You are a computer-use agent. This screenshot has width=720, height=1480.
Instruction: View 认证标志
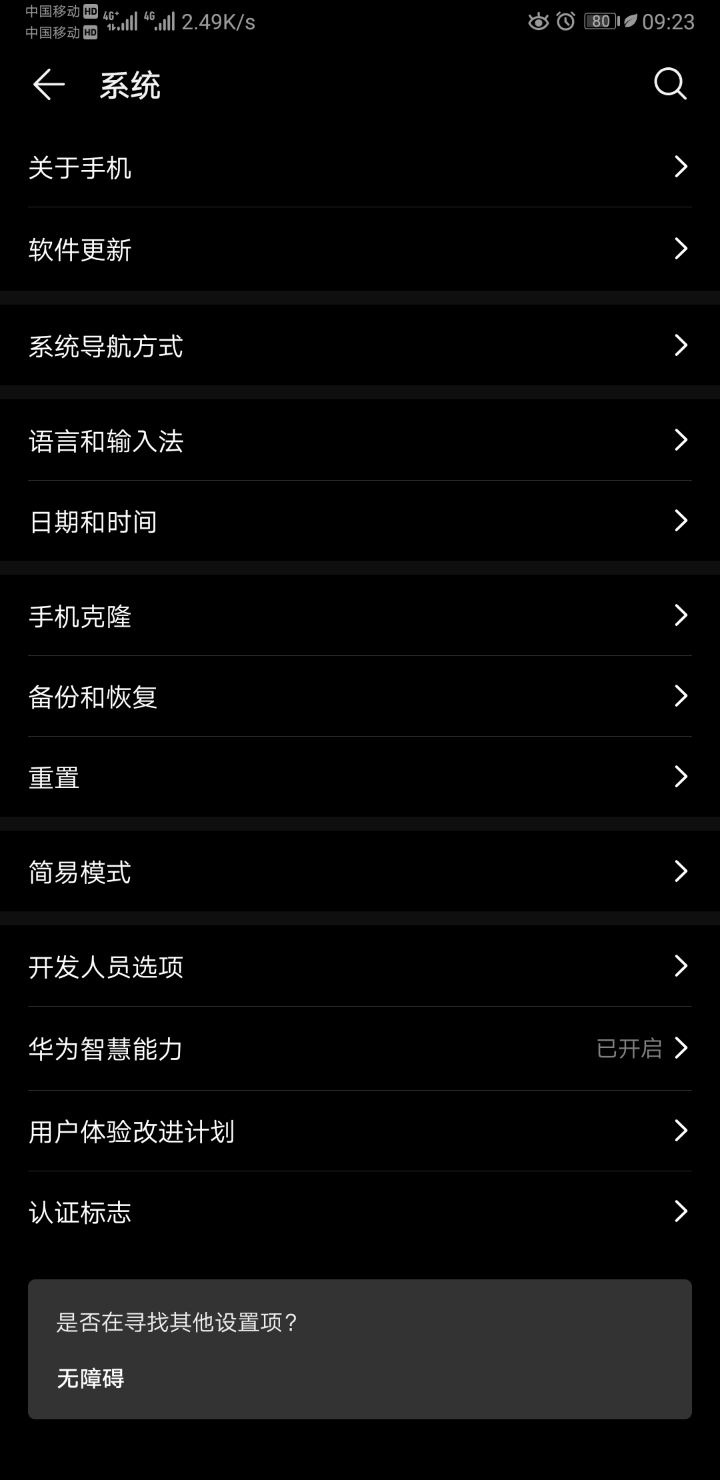(360, 1212)
